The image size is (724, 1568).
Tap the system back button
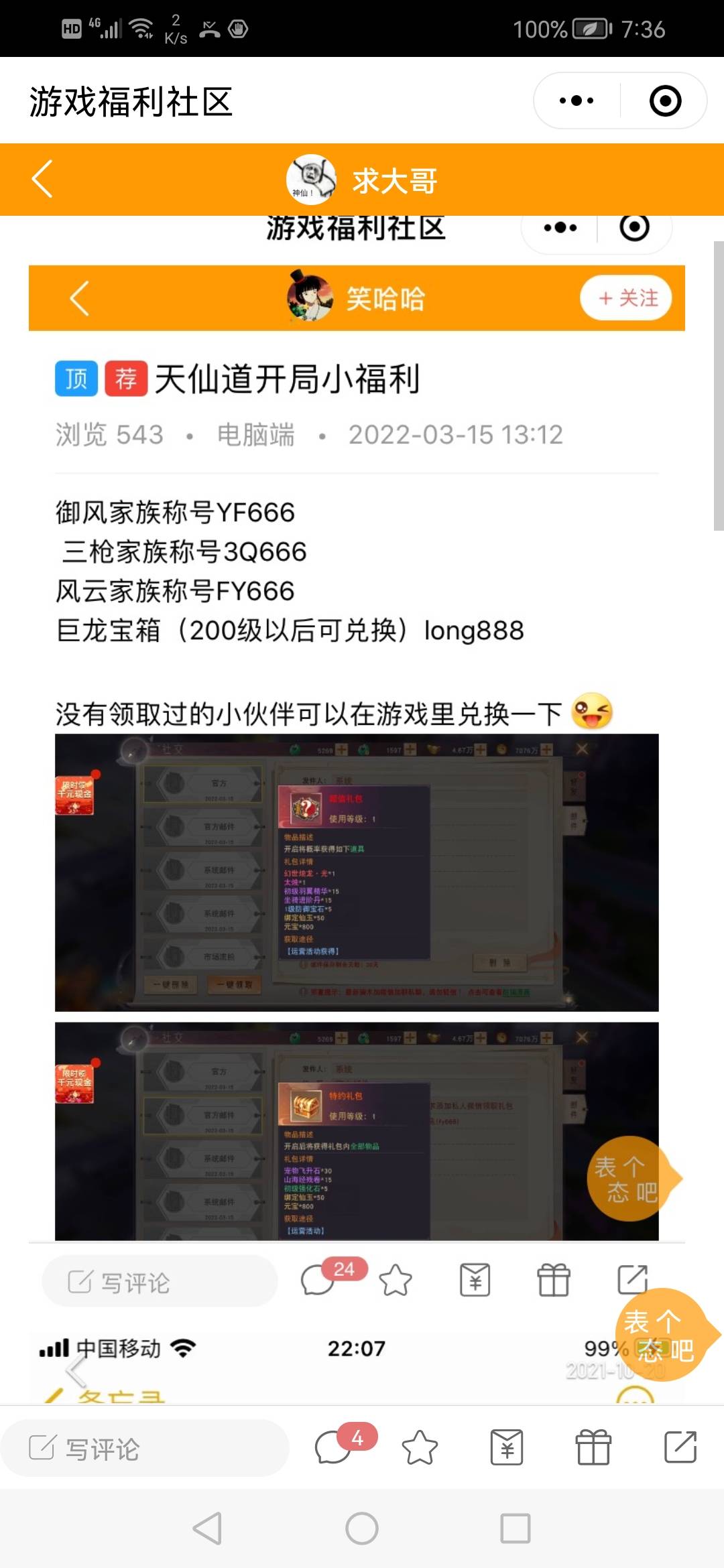(x=207, y=1528)
